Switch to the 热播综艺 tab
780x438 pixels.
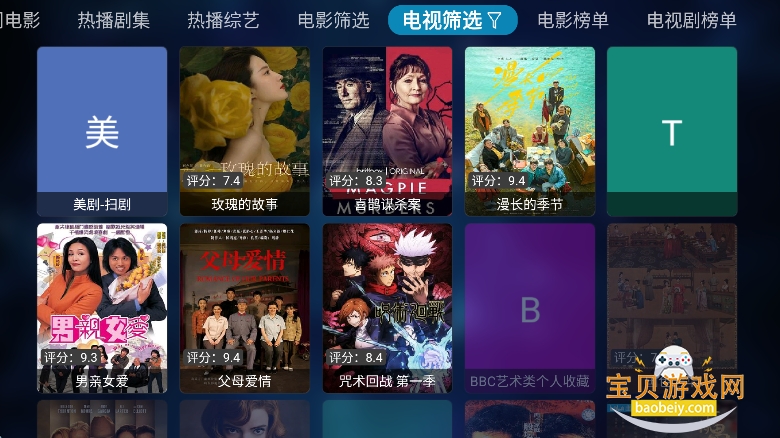(223, 20)
